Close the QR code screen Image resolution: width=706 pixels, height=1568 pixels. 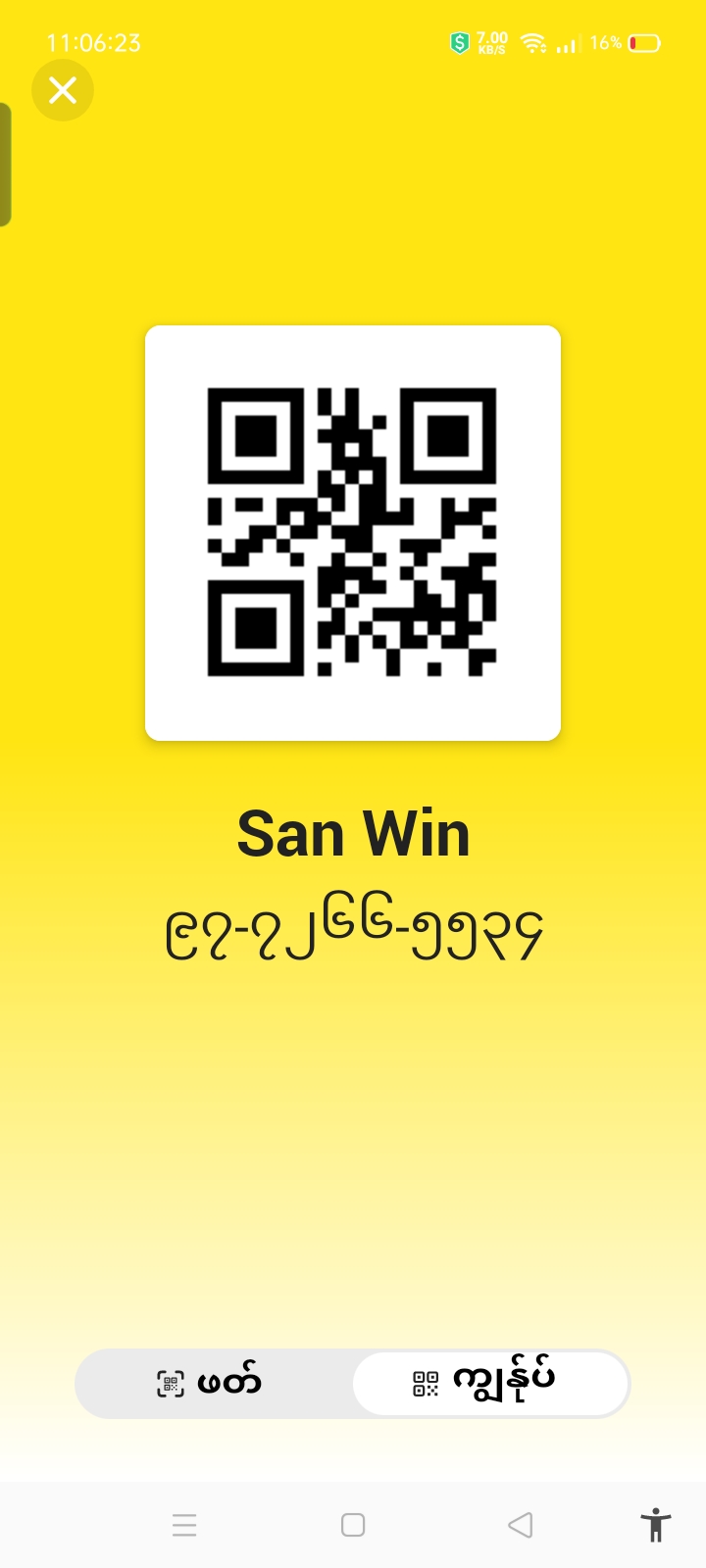click(63, 91)
